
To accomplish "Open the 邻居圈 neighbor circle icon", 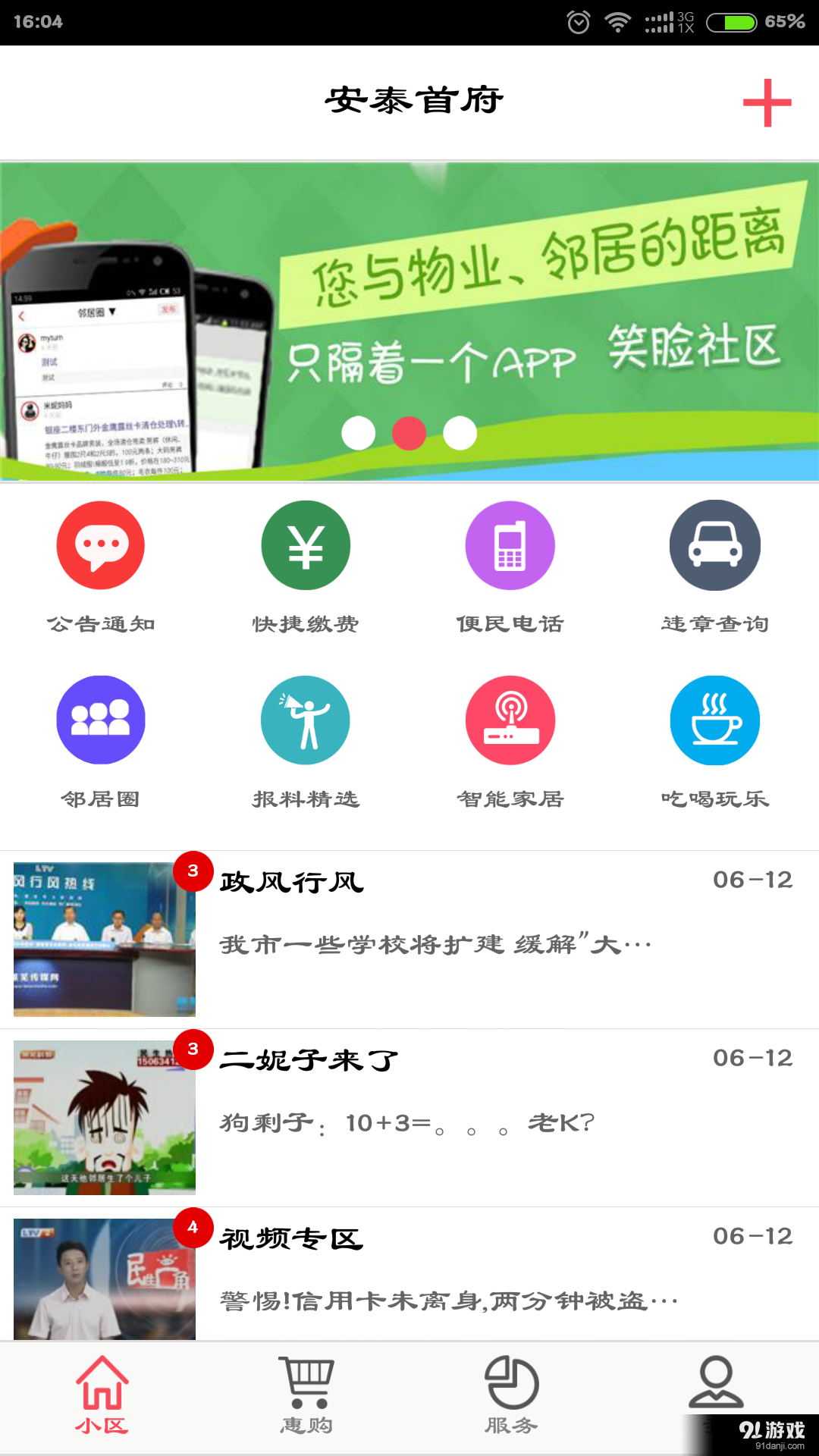I will click(101, 719).
